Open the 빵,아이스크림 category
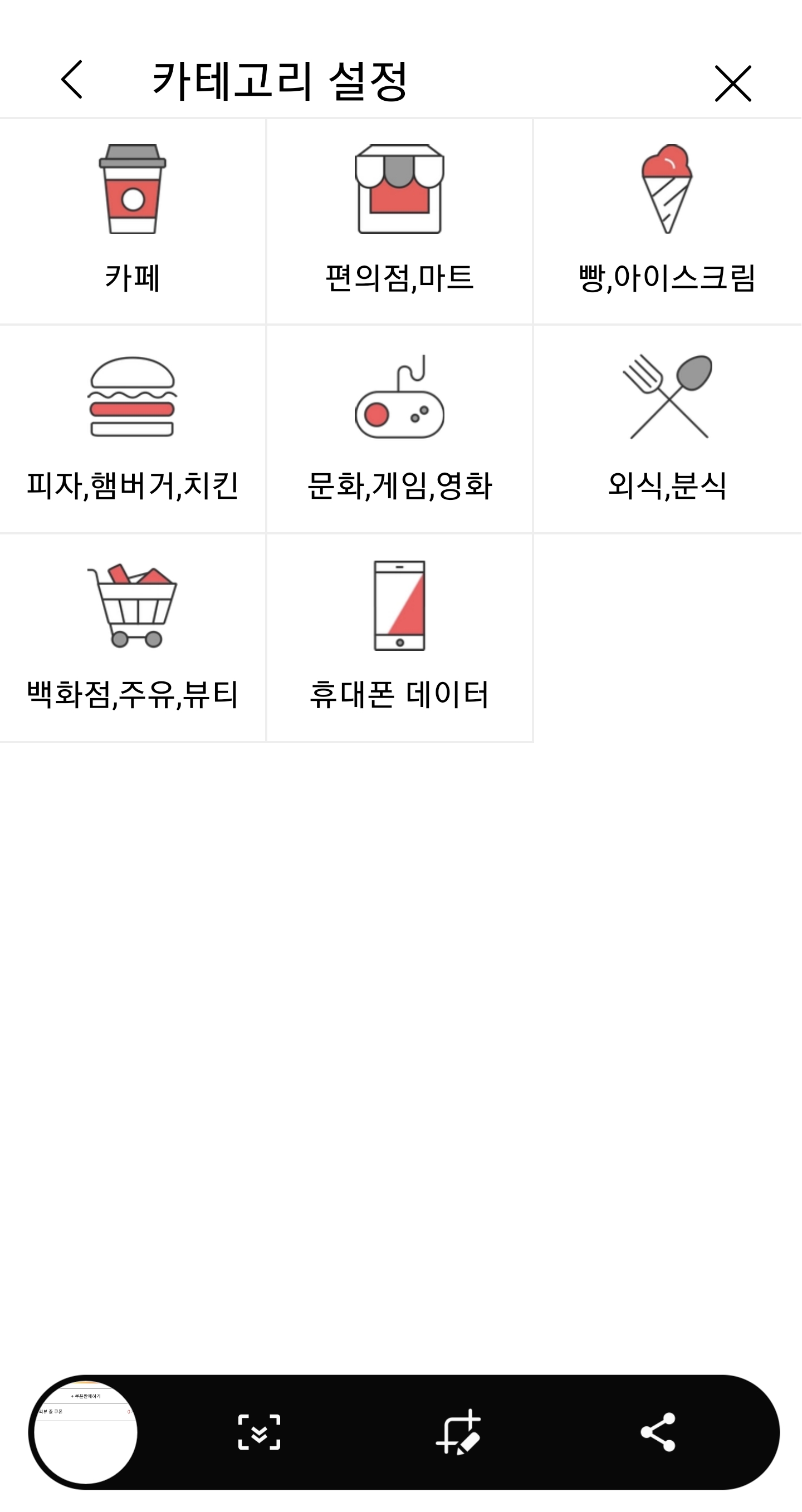This screenshot has width=802, height=1512. coord(667,220)
